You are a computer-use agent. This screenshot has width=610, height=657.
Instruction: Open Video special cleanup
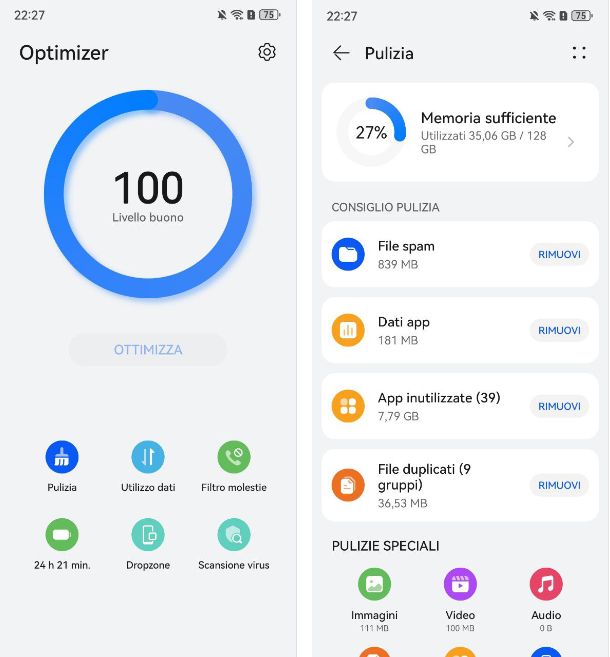(x=460, y=585)
